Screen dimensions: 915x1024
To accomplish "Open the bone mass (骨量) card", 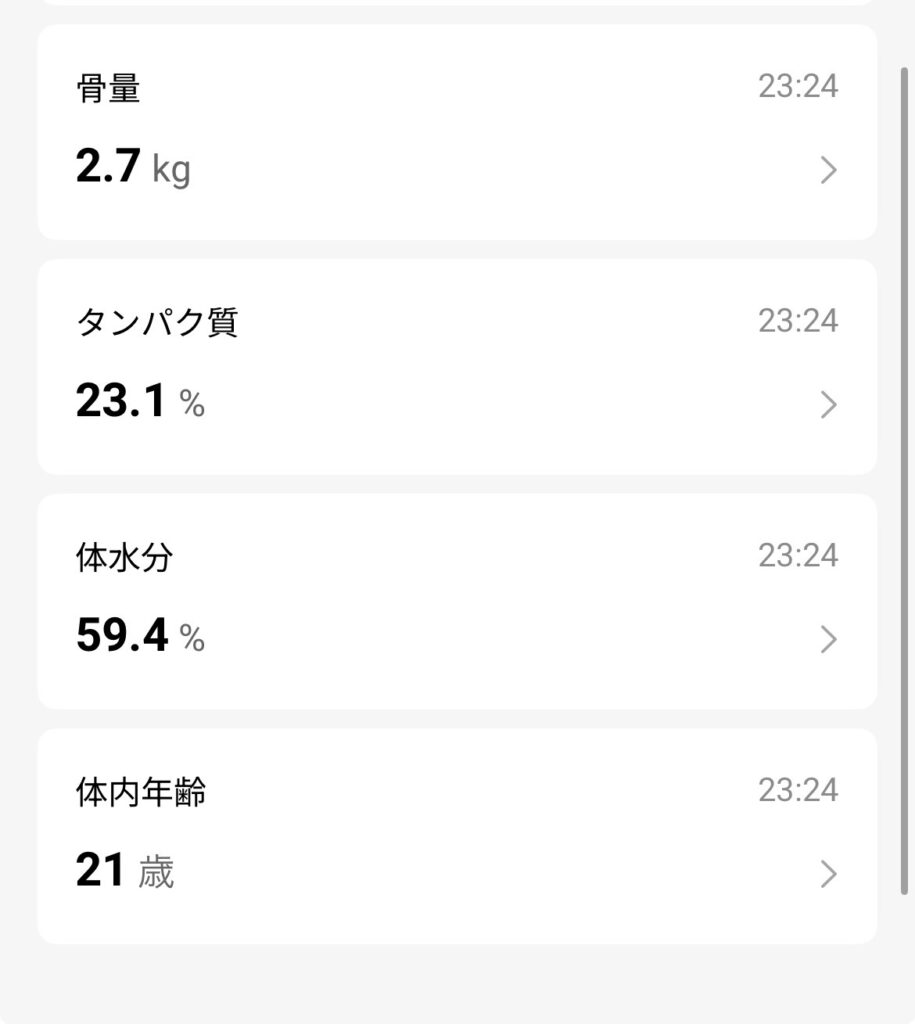I will click(x=457, y=131).
